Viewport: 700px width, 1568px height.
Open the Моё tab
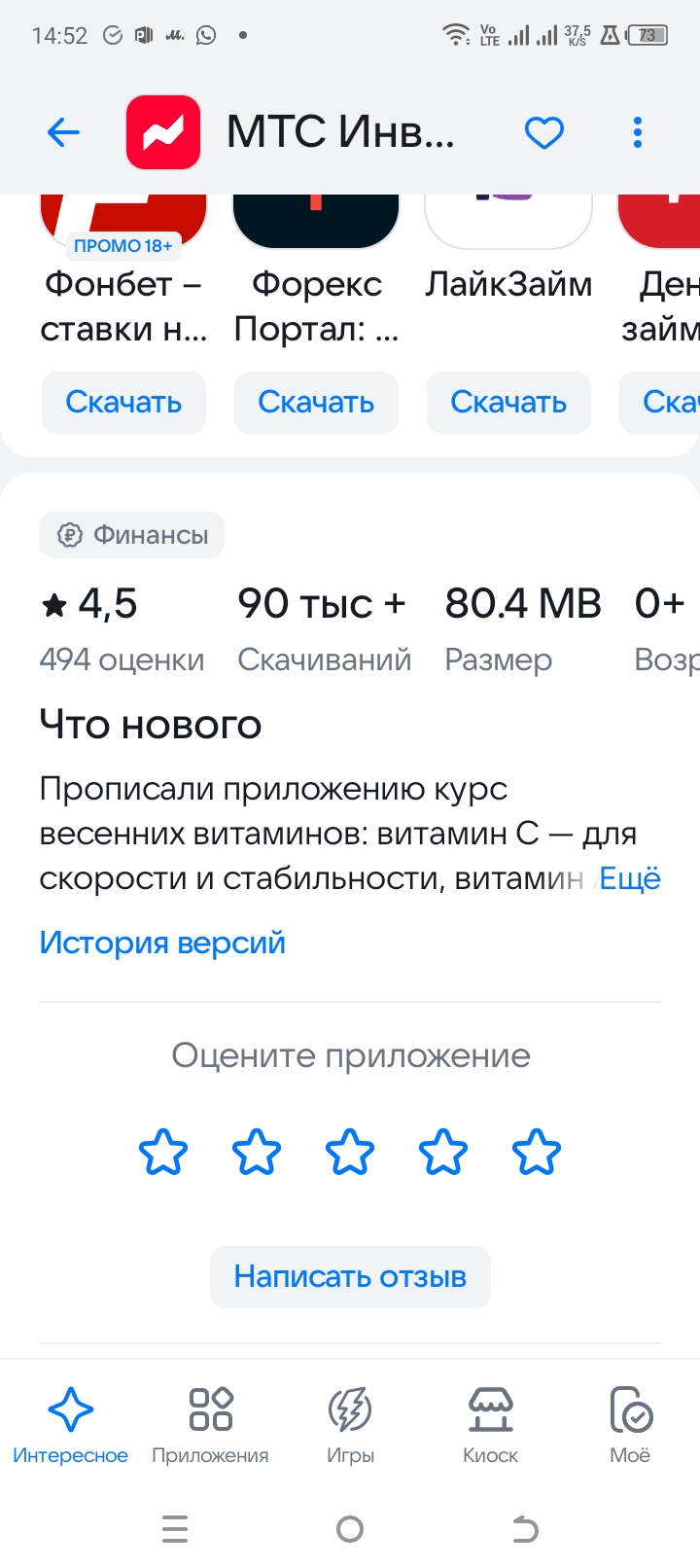pyautogui.click(x=630, y=1425)
